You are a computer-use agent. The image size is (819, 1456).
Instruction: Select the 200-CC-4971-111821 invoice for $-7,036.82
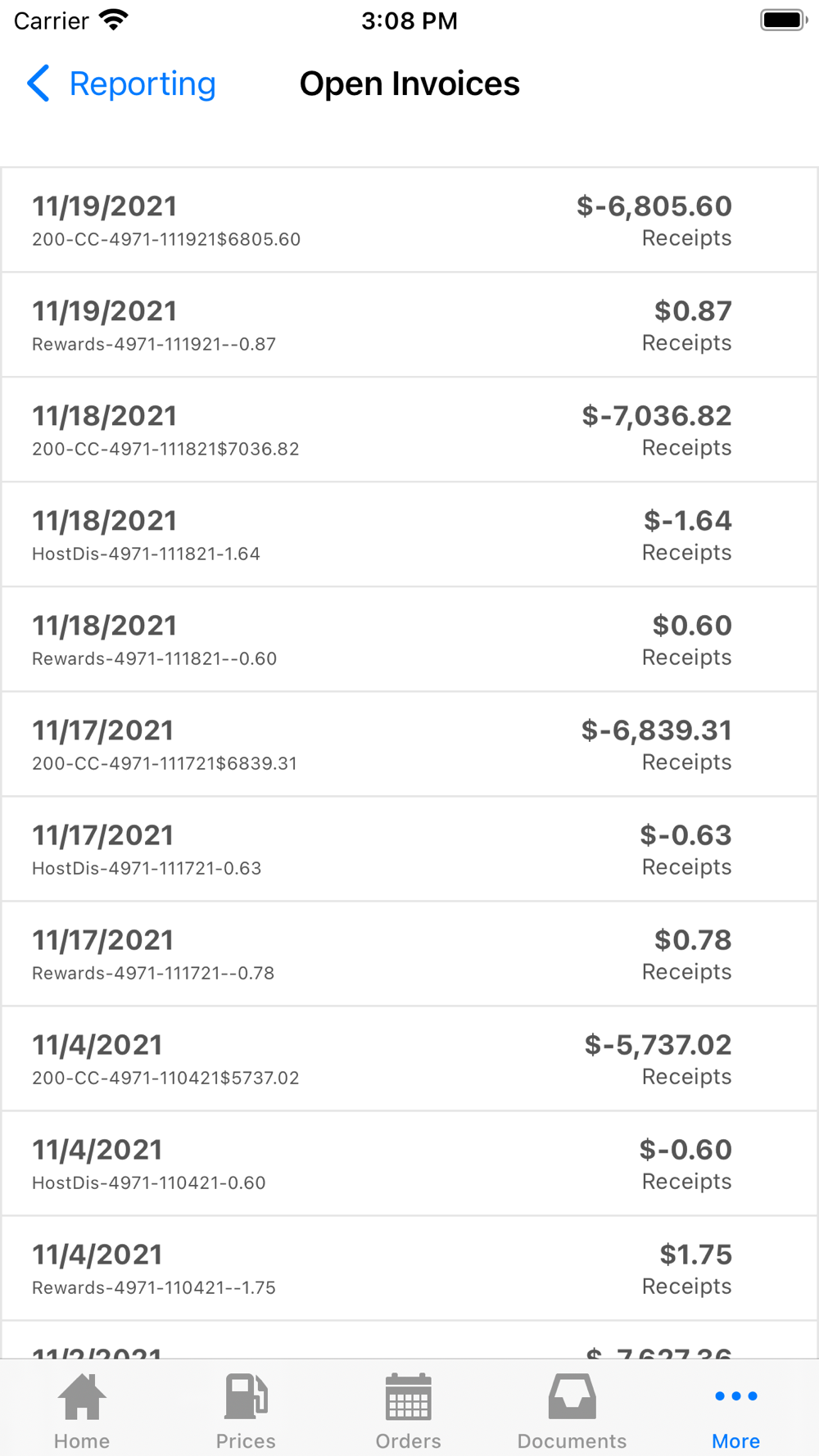point(409,430)
